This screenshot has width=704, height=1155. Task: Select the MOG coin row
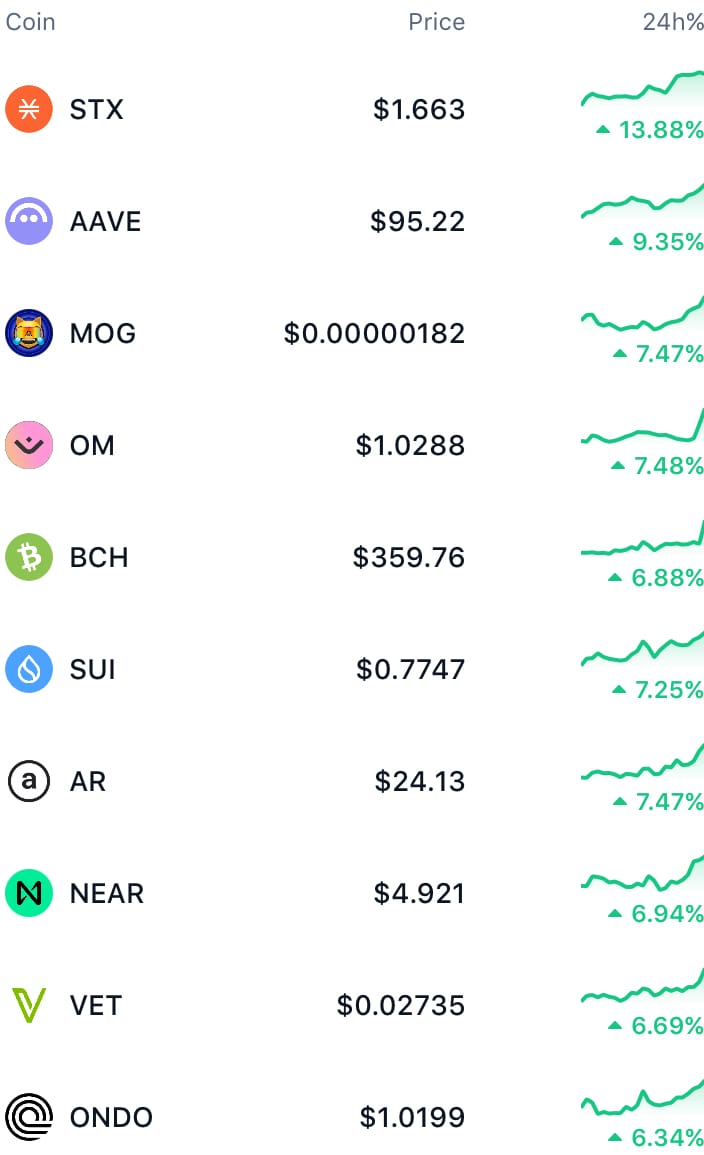click(352, 333)
